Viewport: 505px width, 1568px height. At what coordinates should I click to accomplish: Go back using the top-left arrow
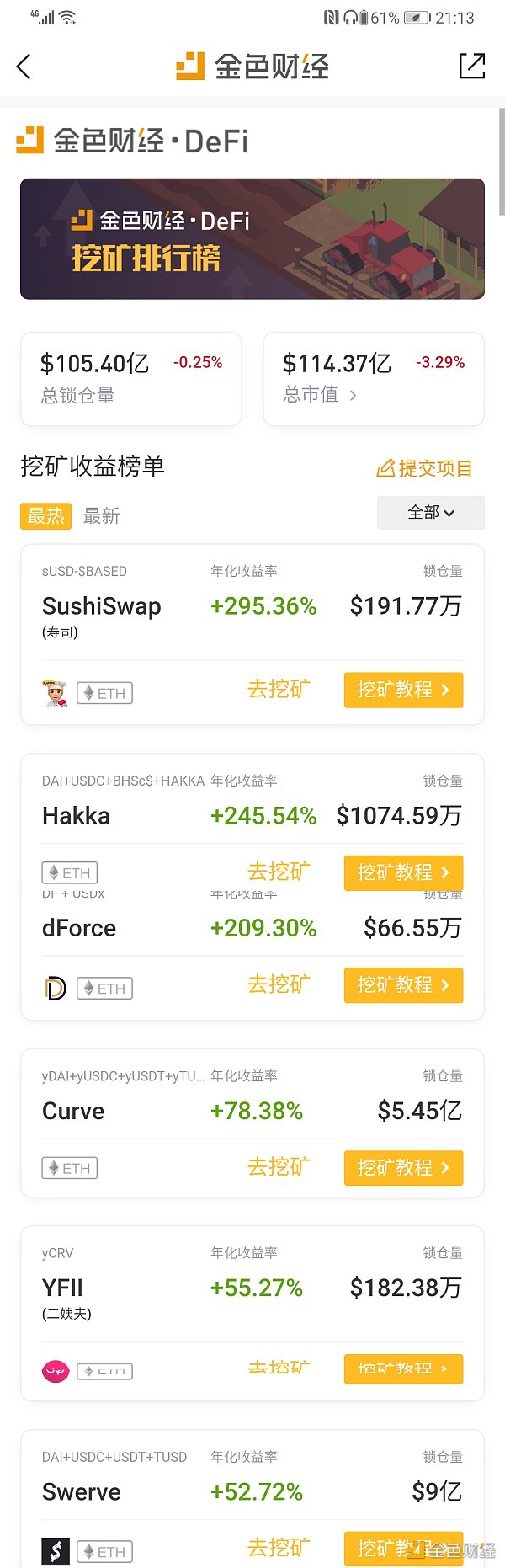pos(24,67)
